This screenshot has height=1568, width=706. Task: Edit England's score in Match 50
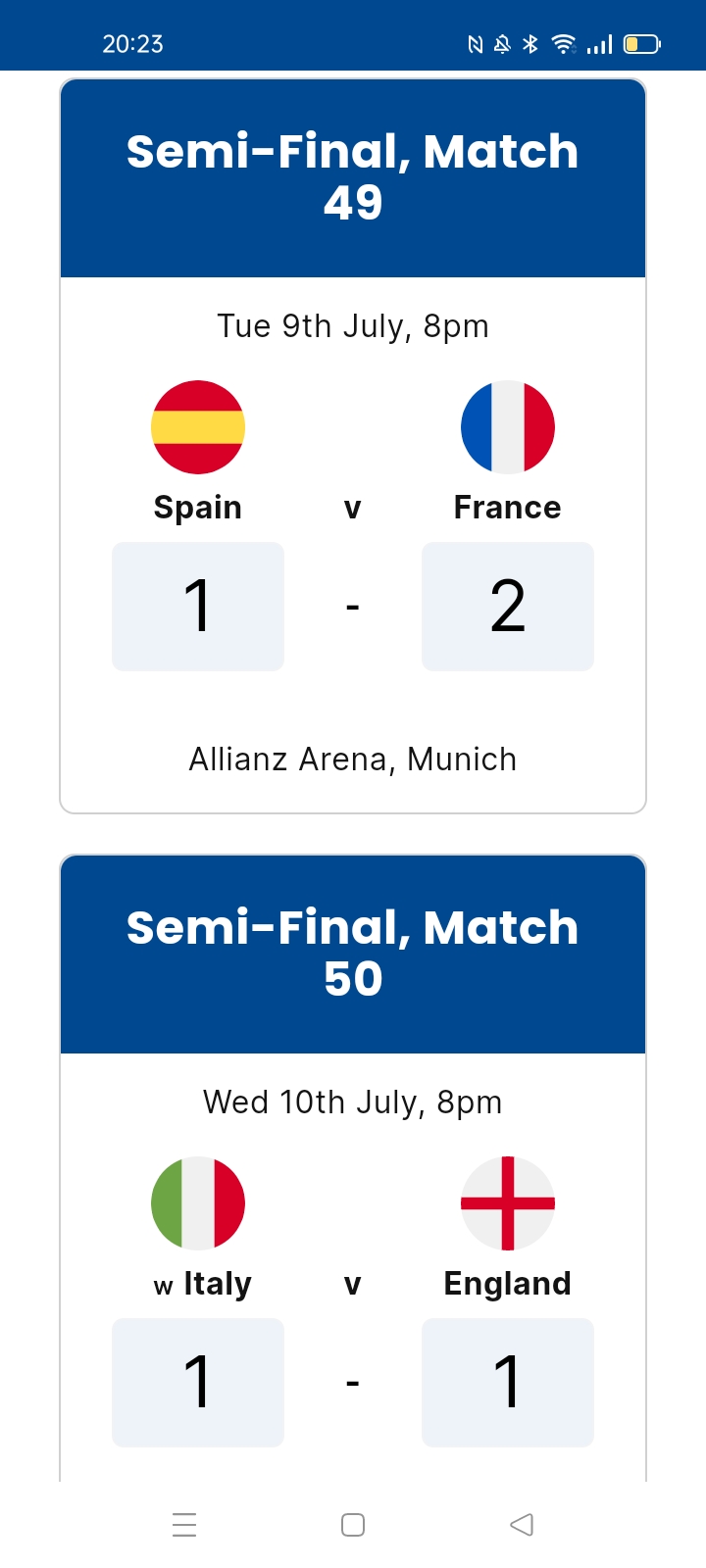point(508,1383)
